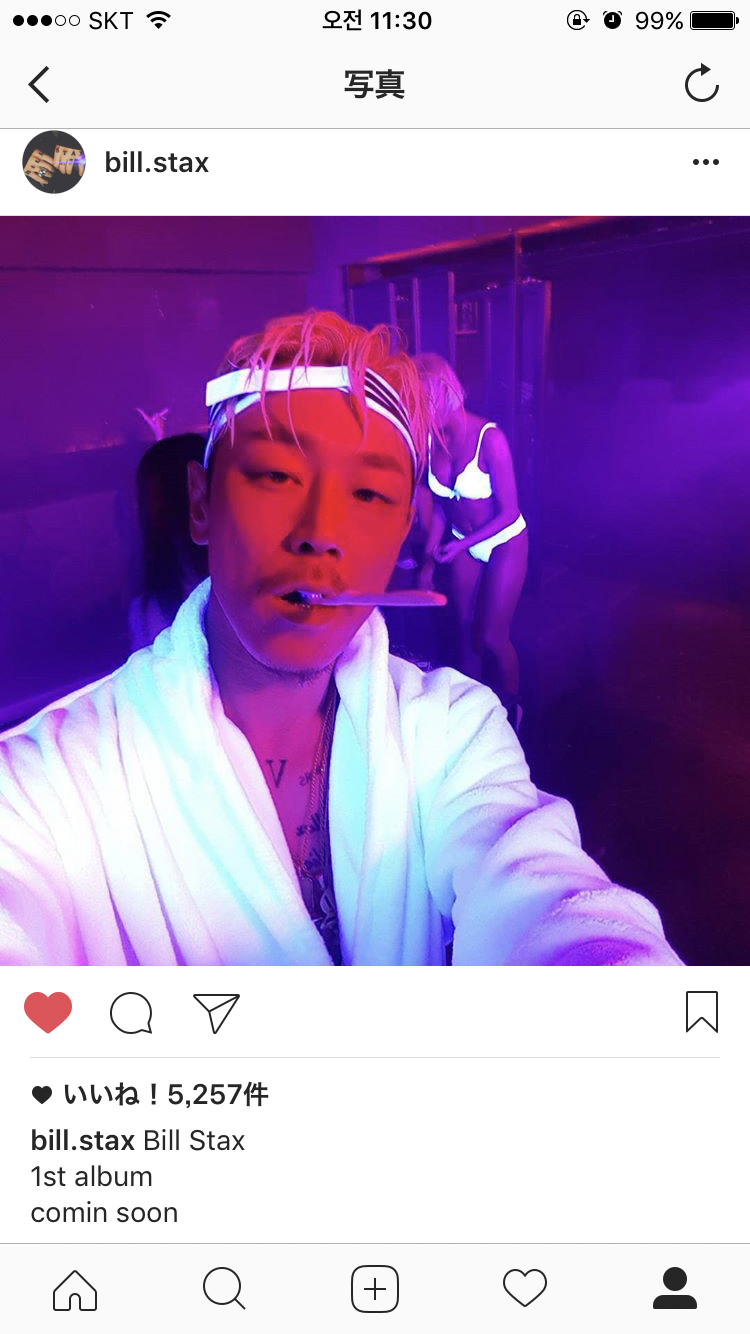The width and height of the screenshot is (750, 1334).
Task: Open the comment bubble icon
Action: [x=130, y=1012]
